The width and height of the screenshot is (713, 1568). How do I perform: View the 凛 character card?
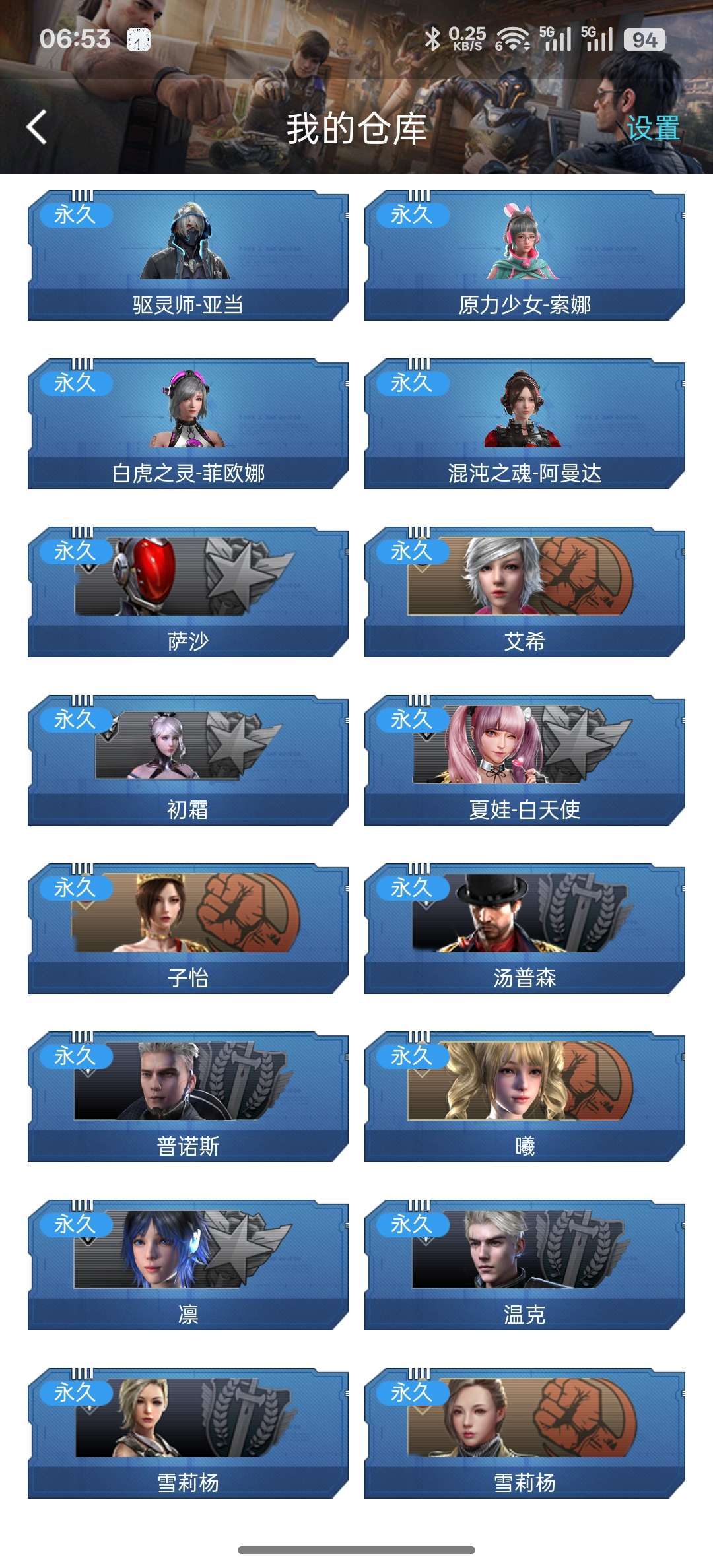[188, 1266]
